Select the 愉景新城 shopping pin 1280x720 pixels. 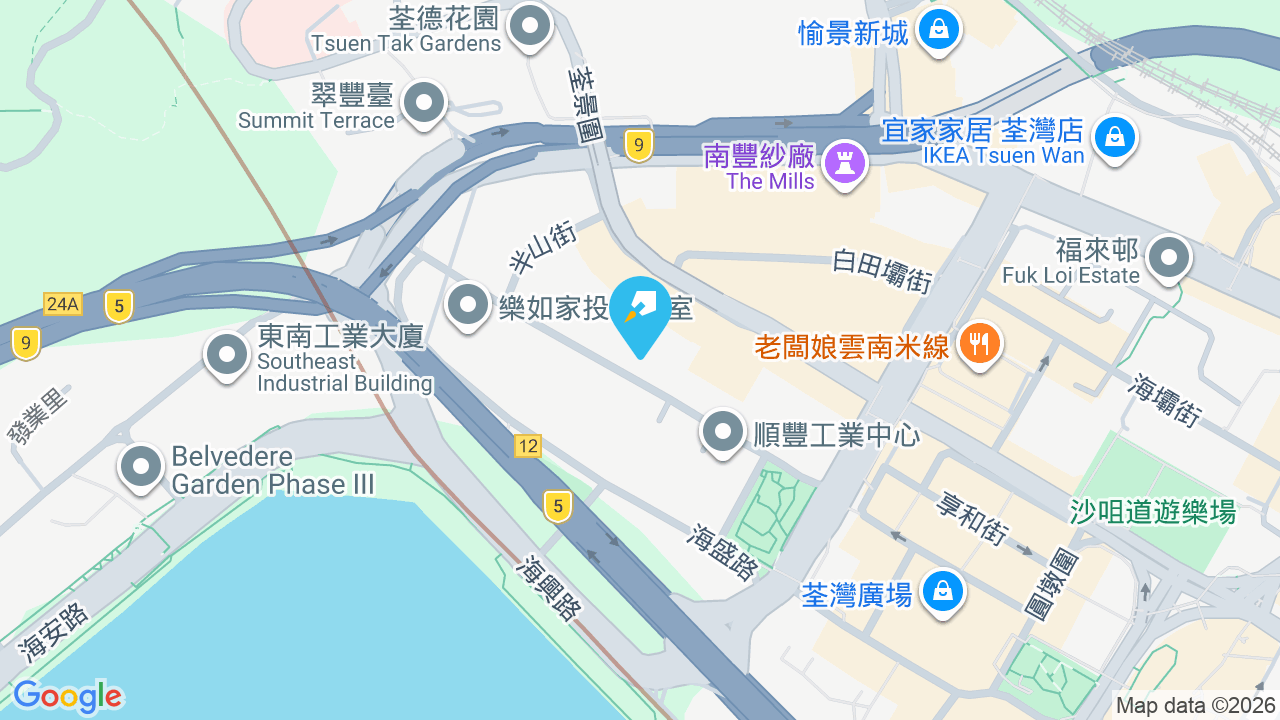click(939, 31)
